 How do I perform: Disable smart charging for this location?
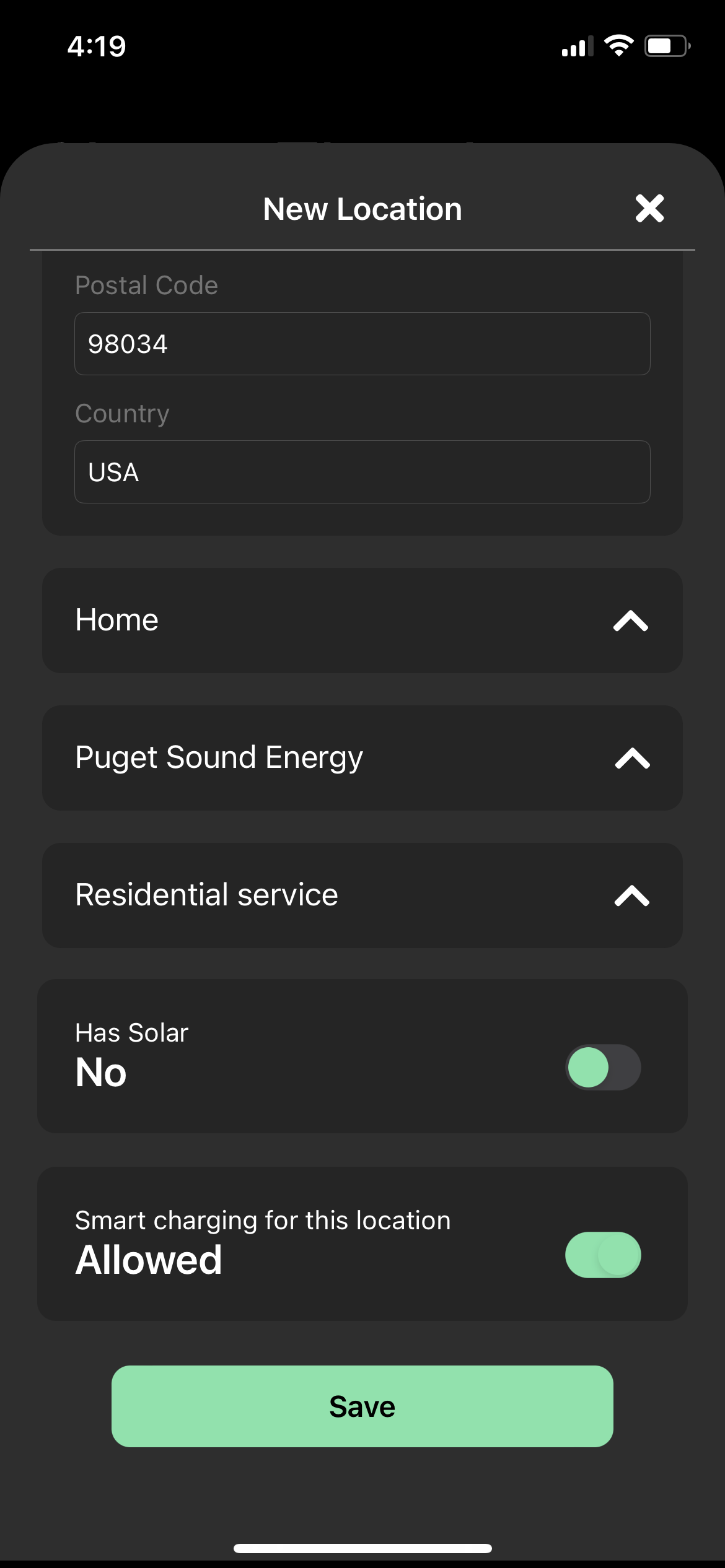point(603,1255)
